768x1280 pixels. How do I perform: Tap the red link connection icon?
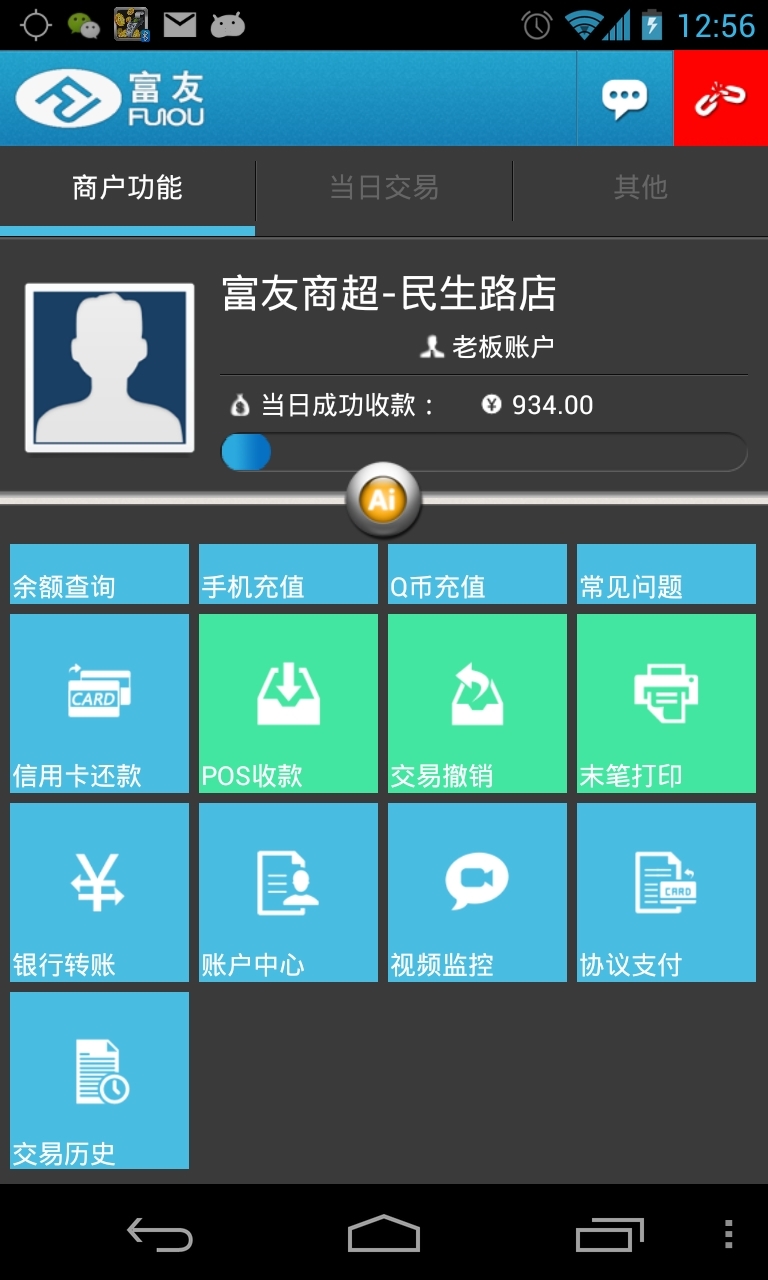tap(720, 99)
